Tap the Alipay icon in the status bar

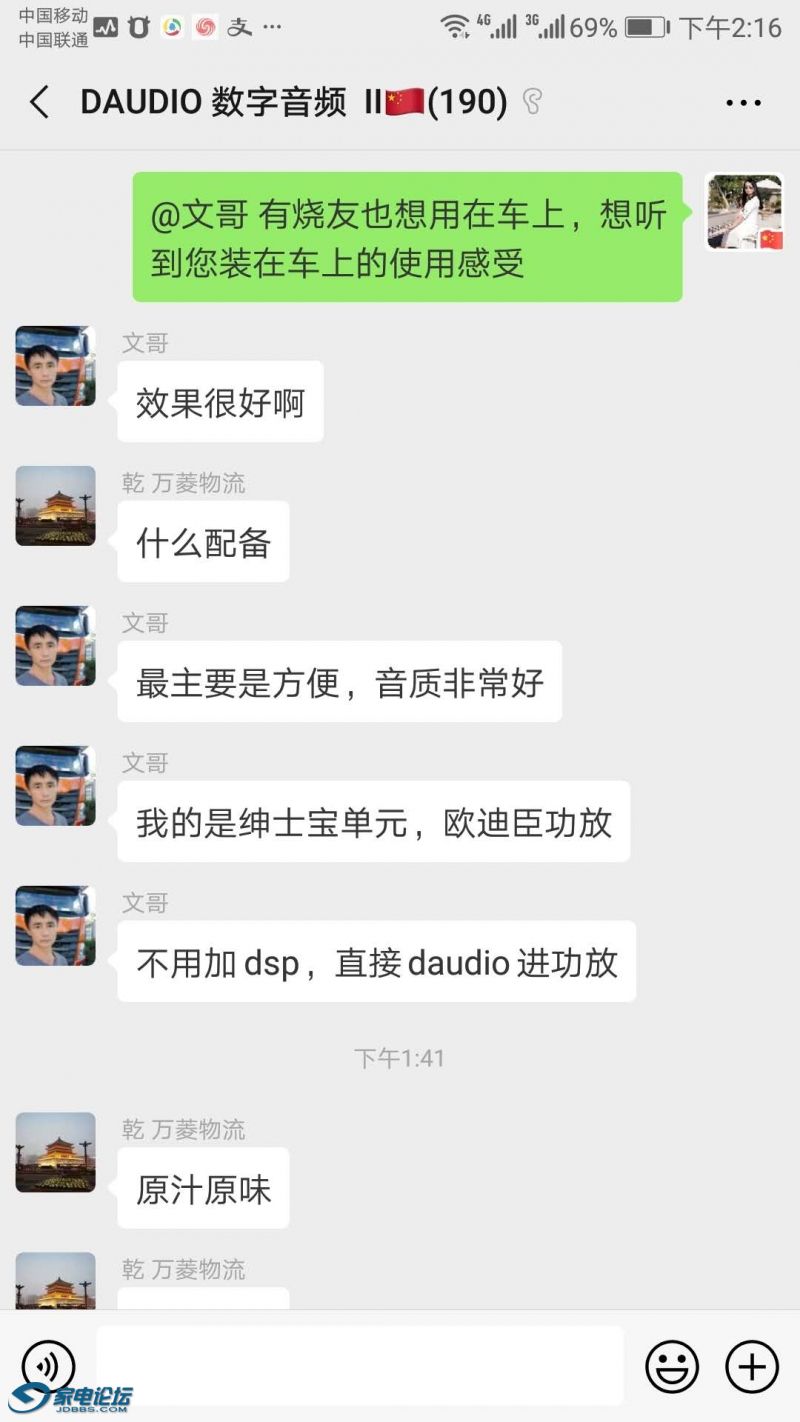pyautogui.click(x=241, y=27)
